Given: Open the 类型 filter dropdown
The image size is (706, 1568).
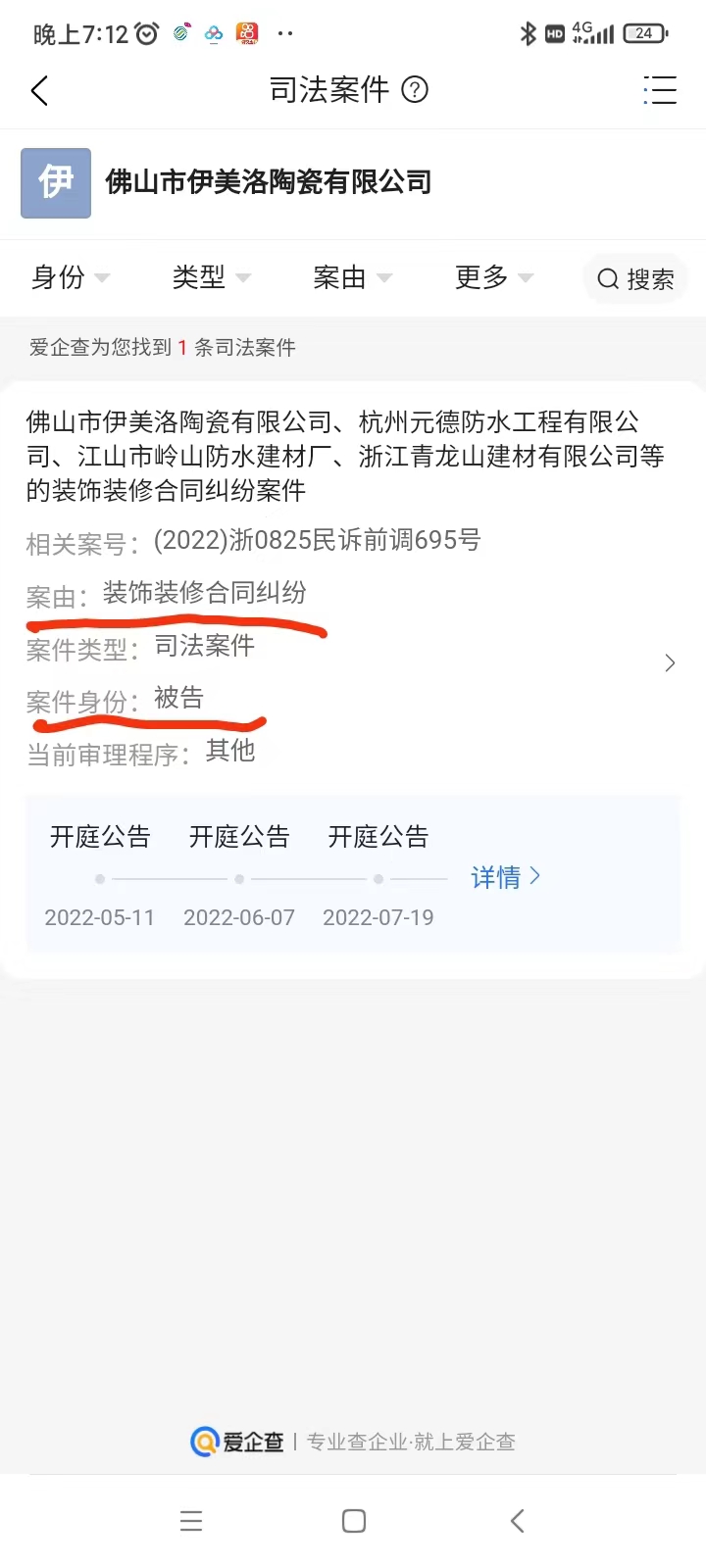Looking at the screenshot, I should point(210,278).
